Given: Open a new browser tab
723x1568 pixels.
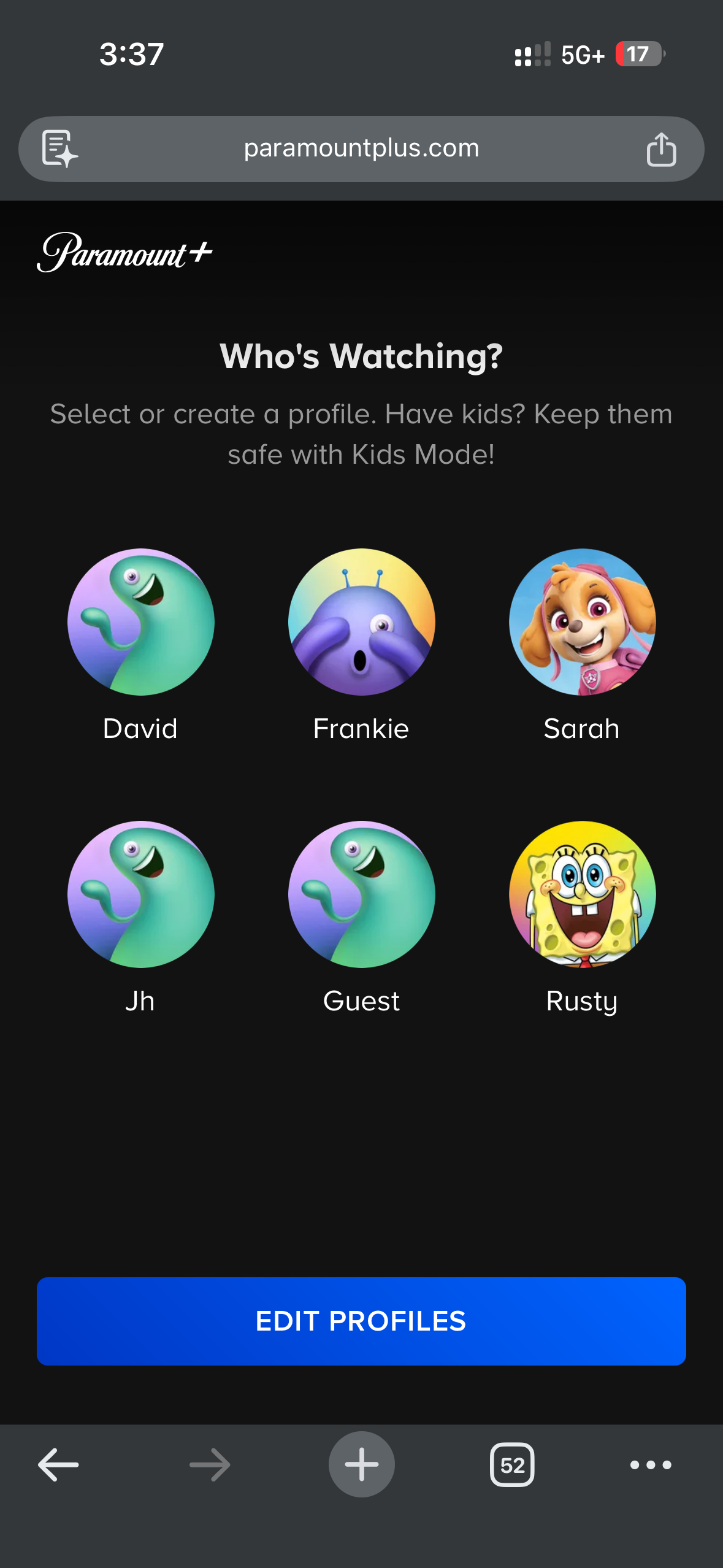Looking at the screenshot, I should [x=361, y=1465].
